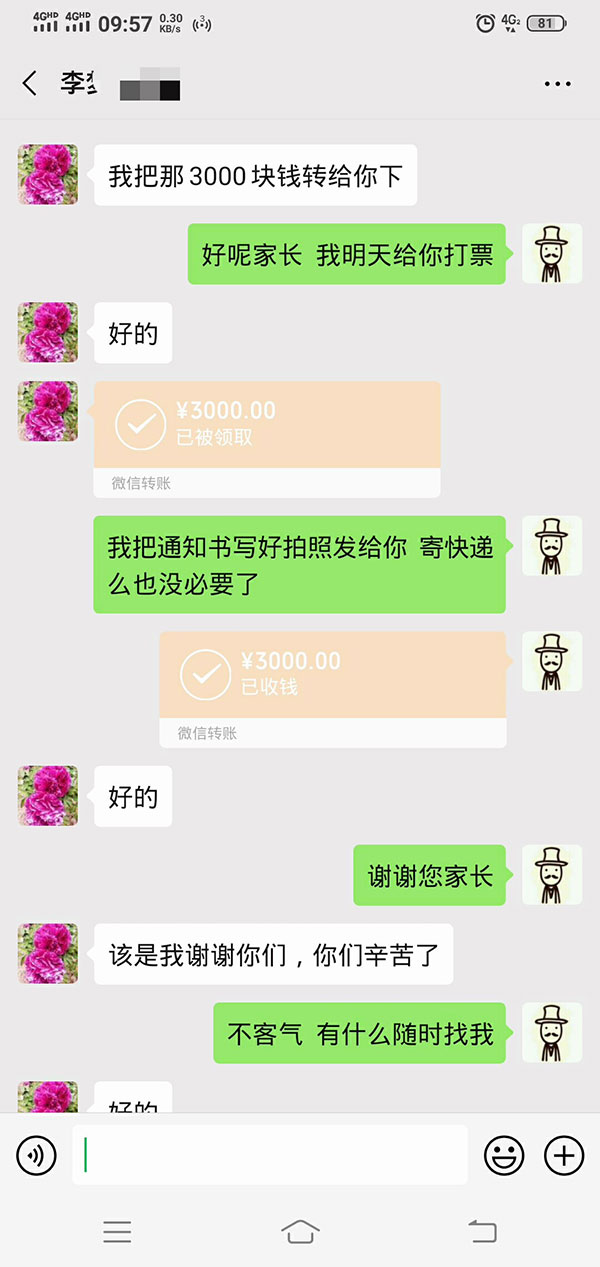Open the chat's three-dot menu
Image resolution: width=600 pixels, height=1267 pixels.
557,84
